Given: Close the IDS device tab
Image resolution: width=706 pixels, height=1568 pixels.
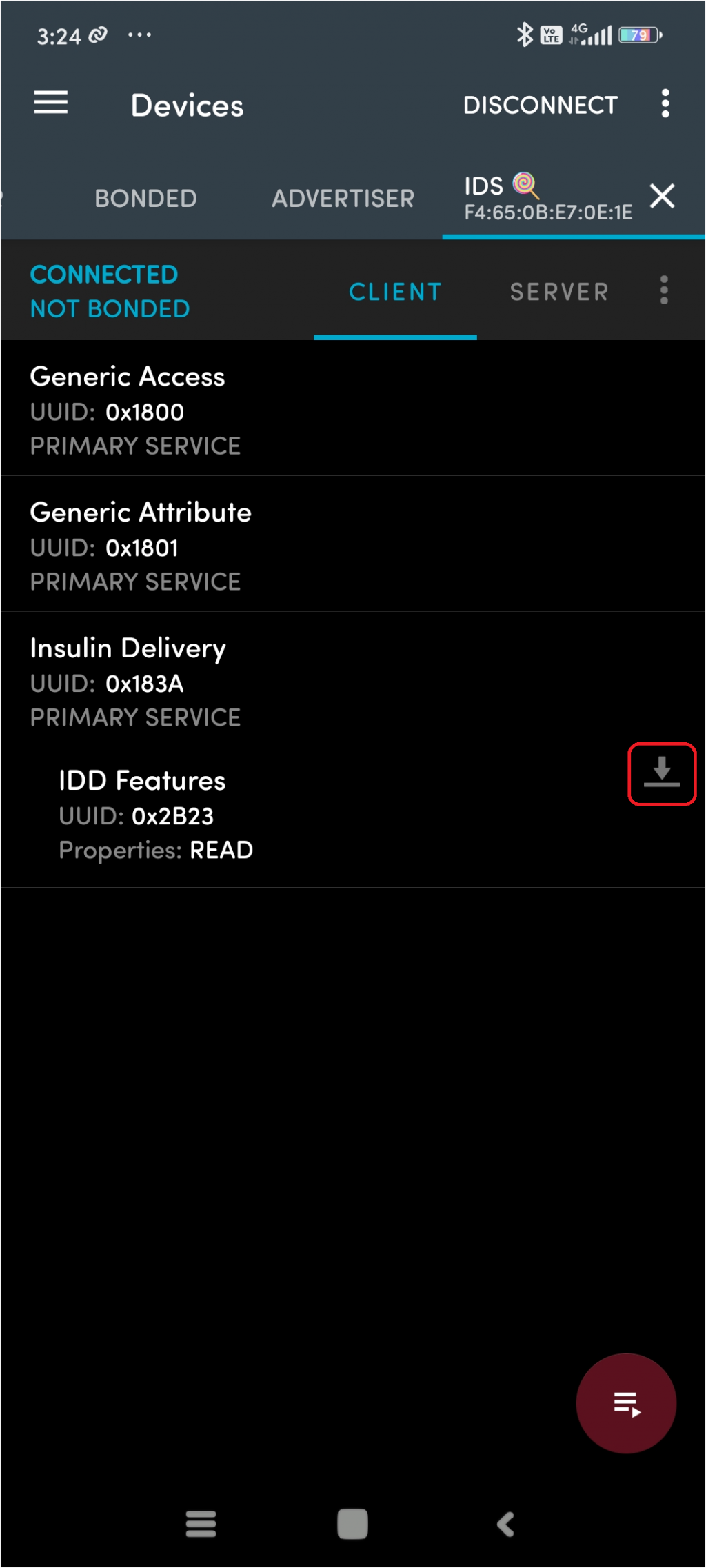Looking at the screenshot, I should (662, 197).
